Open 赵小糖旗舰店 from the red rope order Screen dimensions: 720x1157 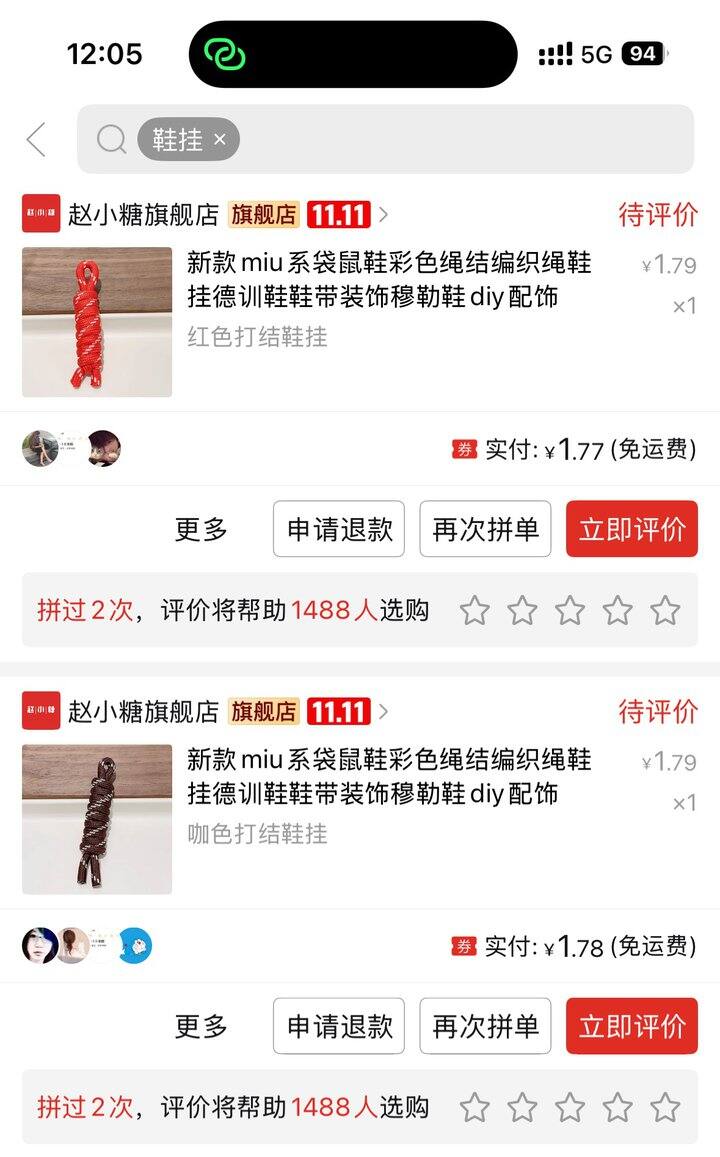point(143,214)
